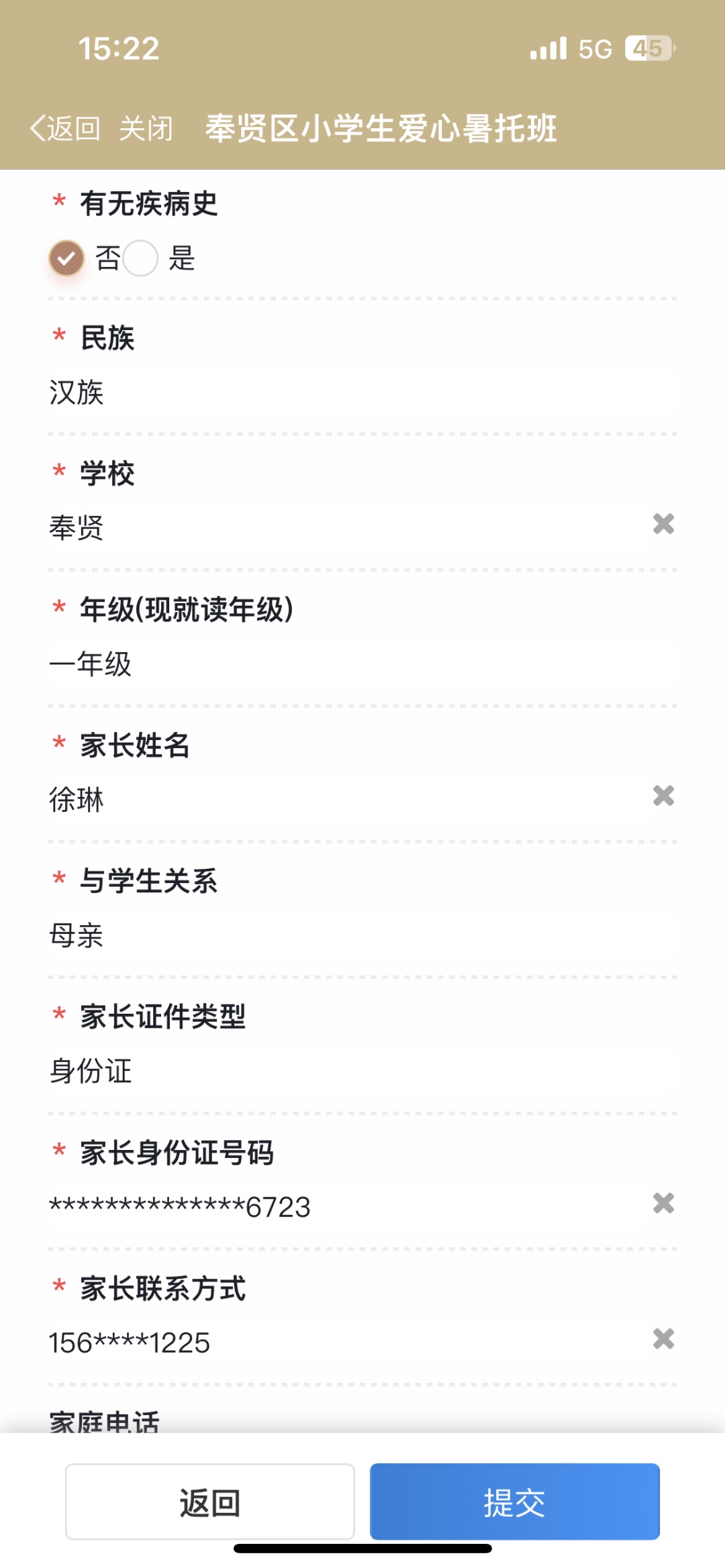Tap the bottom 返回 button
This screenshot has height=1568, width=725.
pyautogui.click(x=210, y=1502)
